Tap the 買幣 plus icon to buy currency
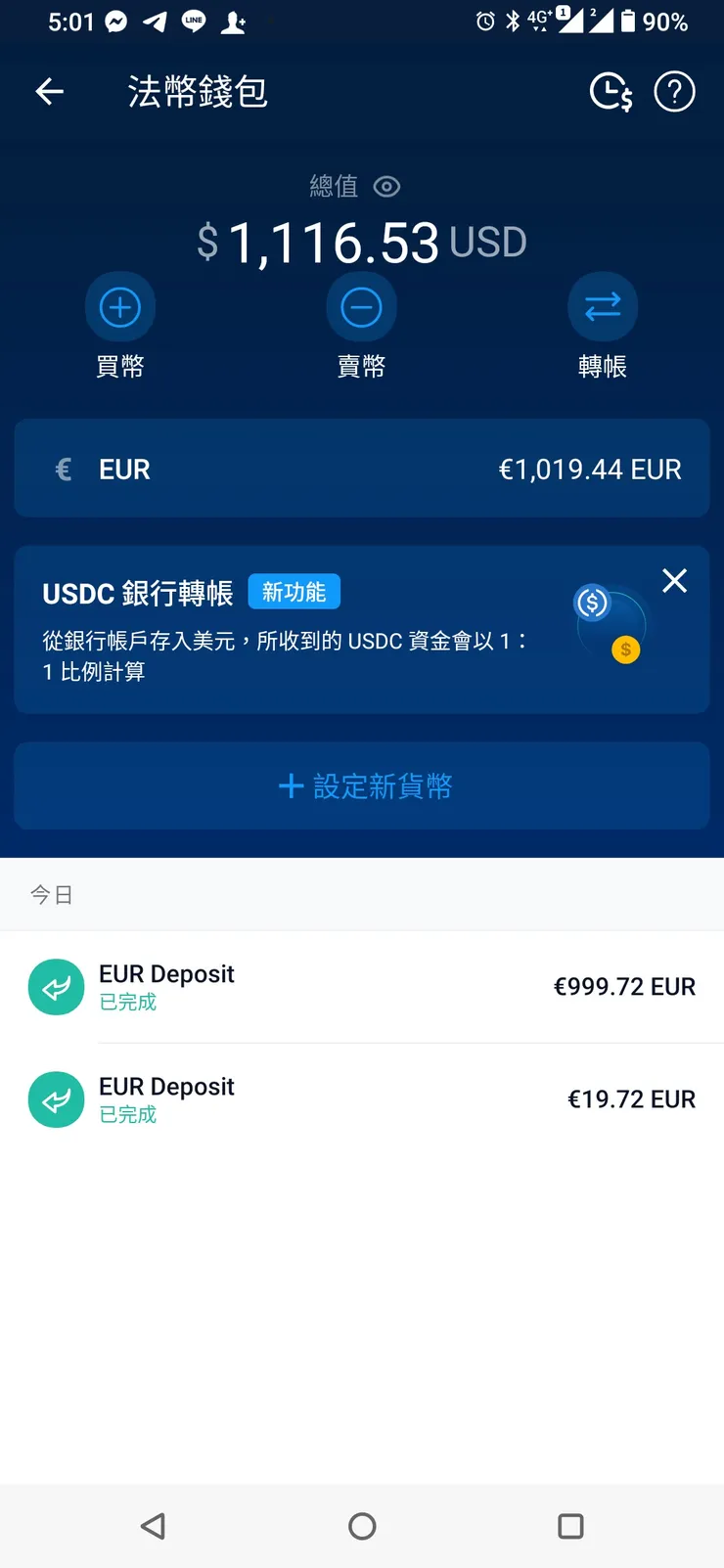This screenshot has width=724, height=1568. click(119, 306)
